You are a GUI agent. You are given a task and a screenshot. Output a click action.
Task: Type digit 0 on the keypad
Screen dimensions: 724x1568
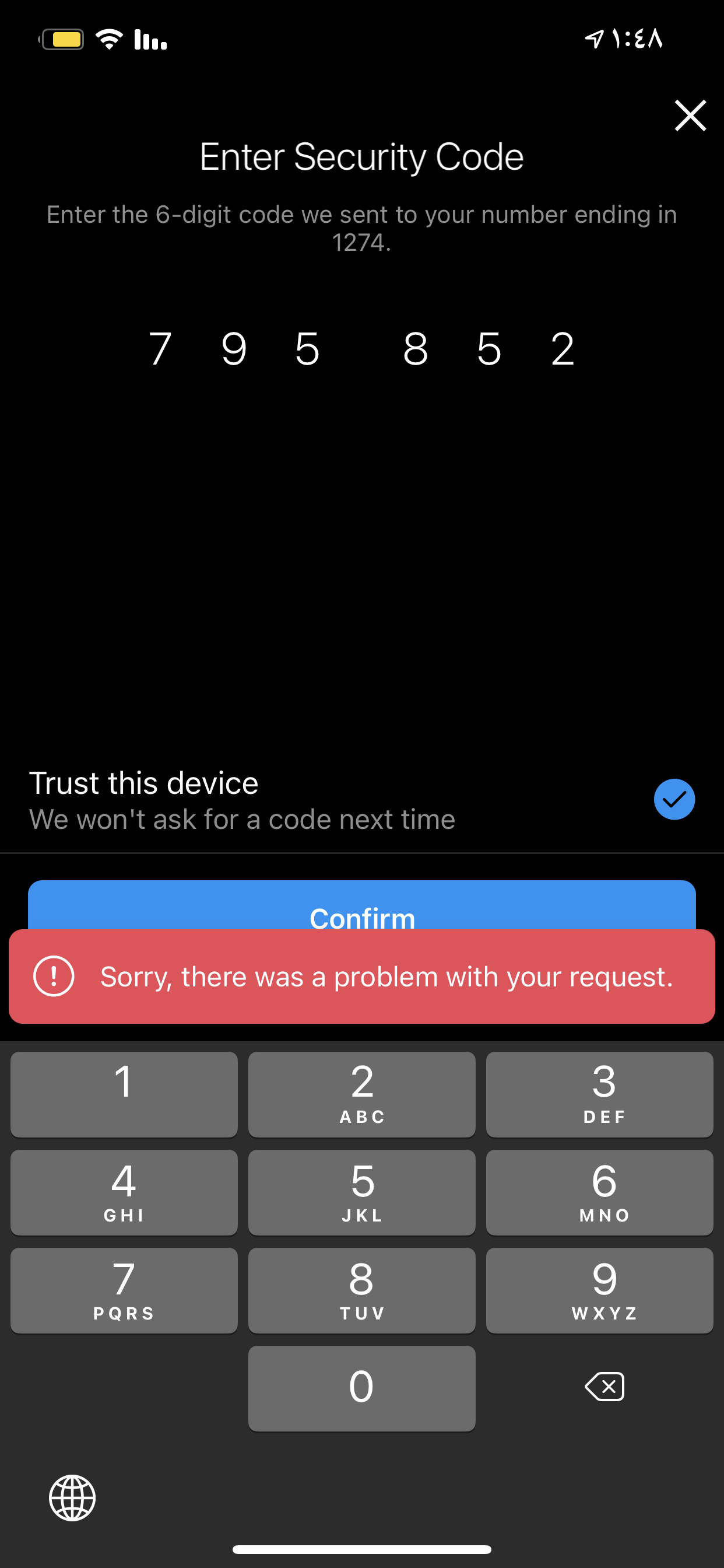pos(361,1388)
